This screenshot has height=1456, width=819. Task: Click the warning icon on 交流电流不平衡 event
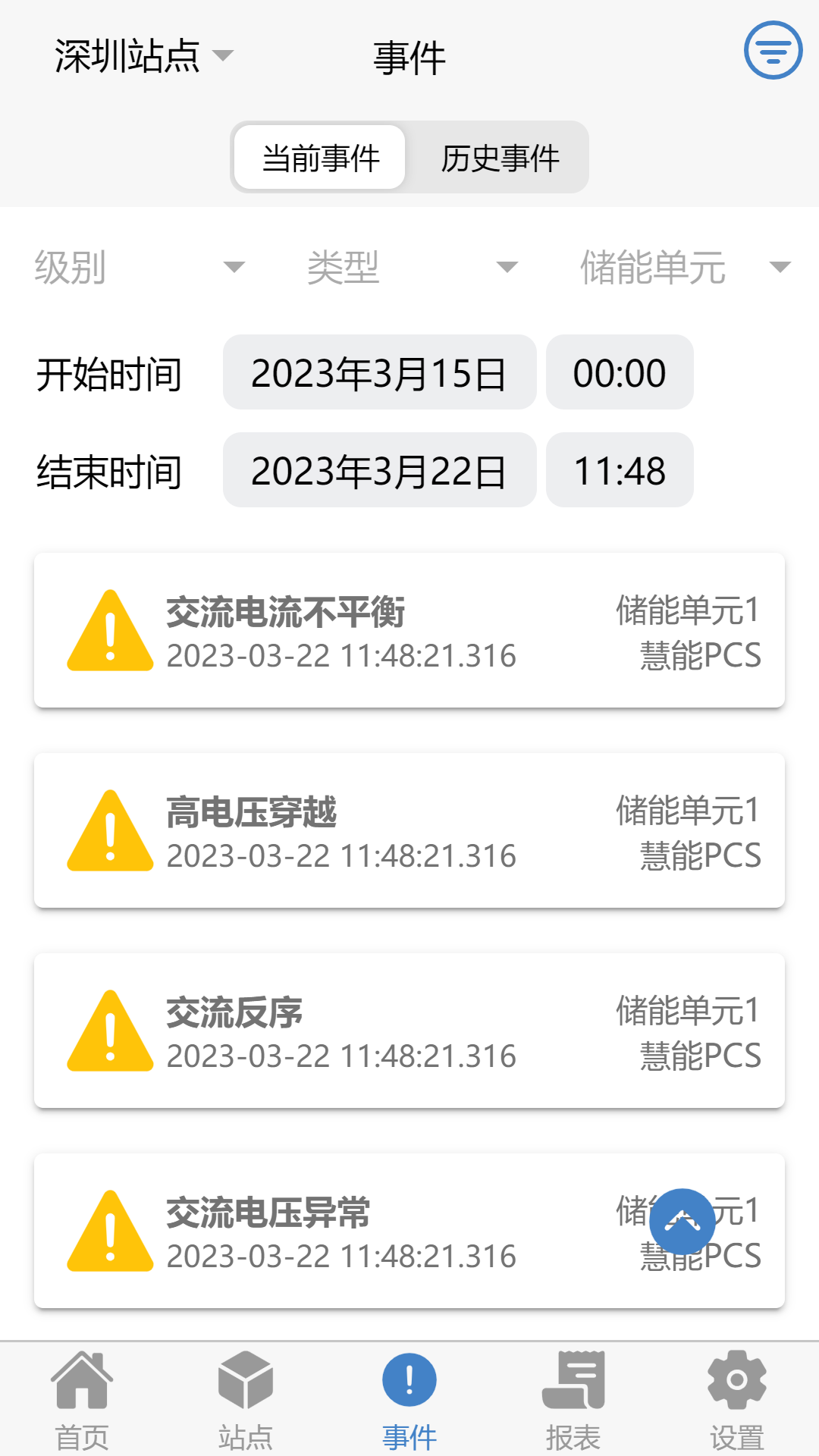111,635
